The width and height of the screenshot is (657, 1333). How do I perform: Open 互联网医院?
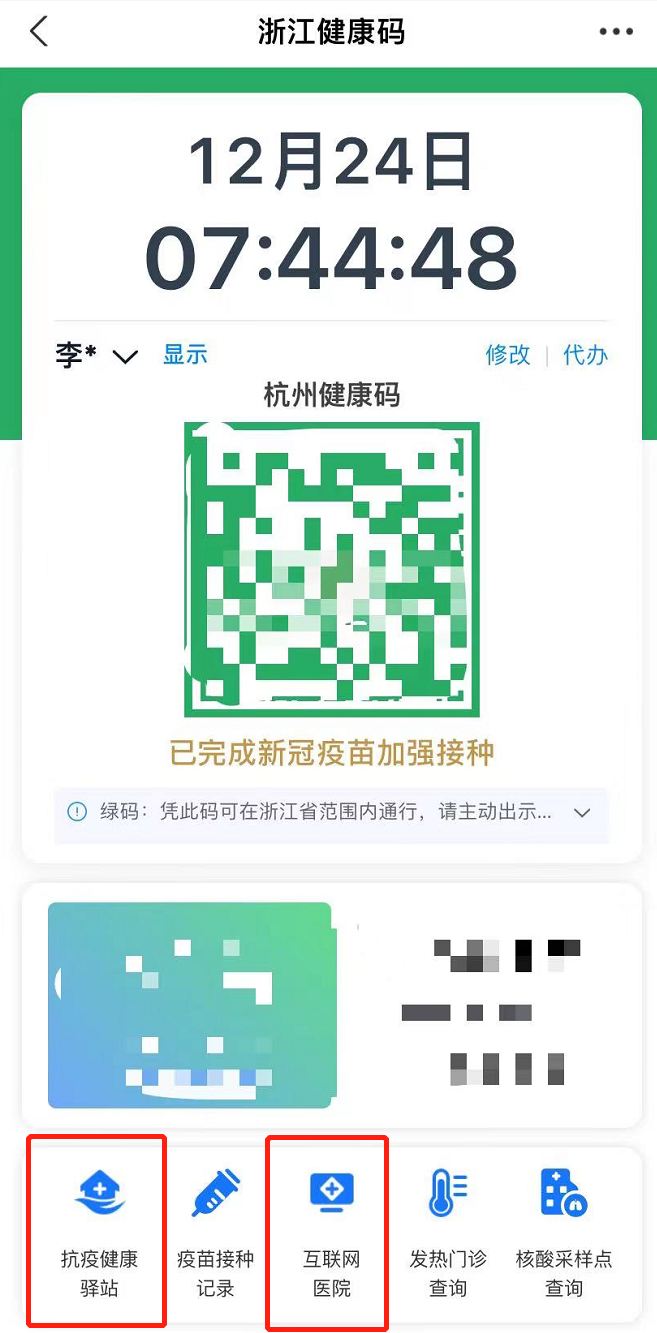[x=331, y=1230]
